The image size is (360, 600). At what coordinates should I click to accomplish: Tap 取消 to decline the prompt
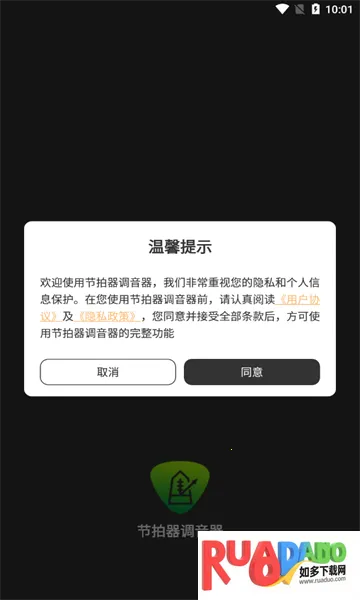click(x=108, y=372)
